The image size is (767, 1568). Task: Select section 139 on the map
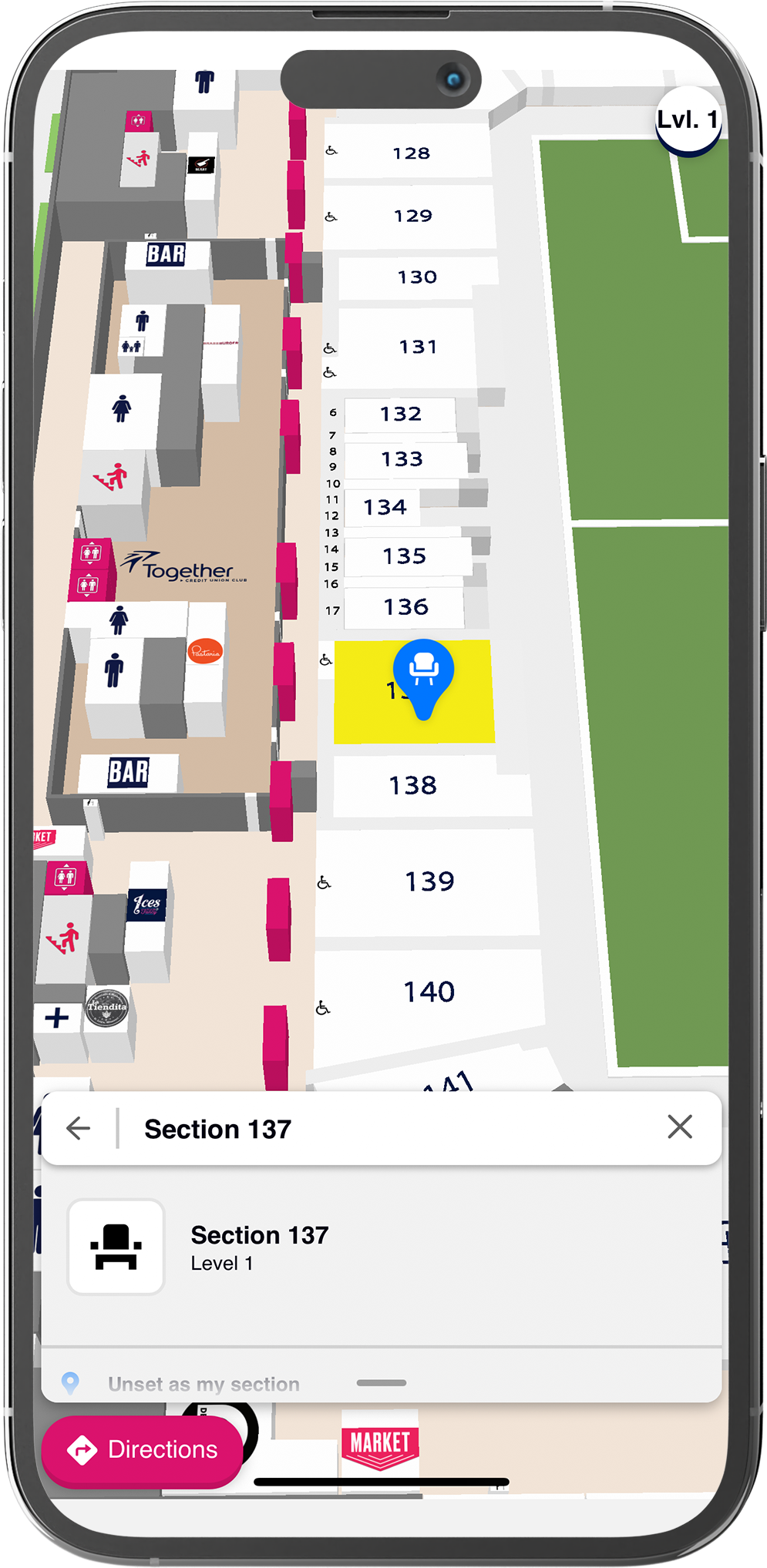[429, 881]
